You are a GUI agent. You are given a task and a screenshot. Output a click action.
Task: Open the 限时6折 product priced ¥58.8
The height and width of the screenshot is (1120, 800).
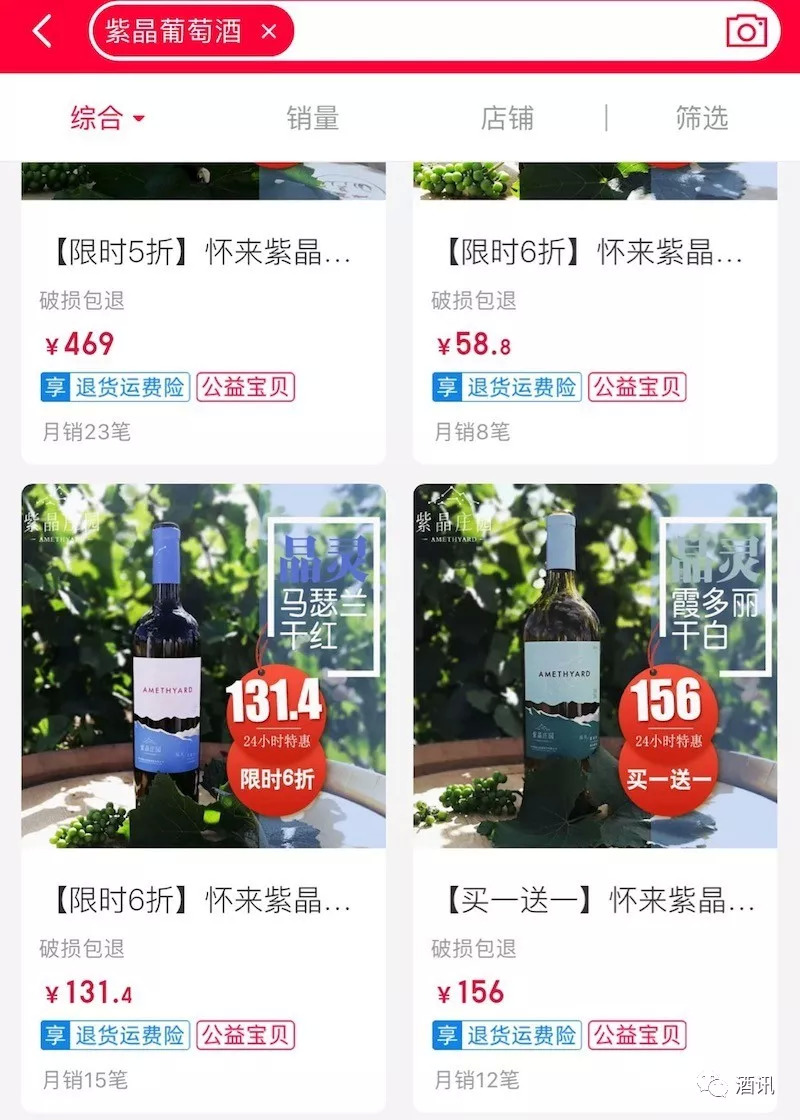click(595, 300)
